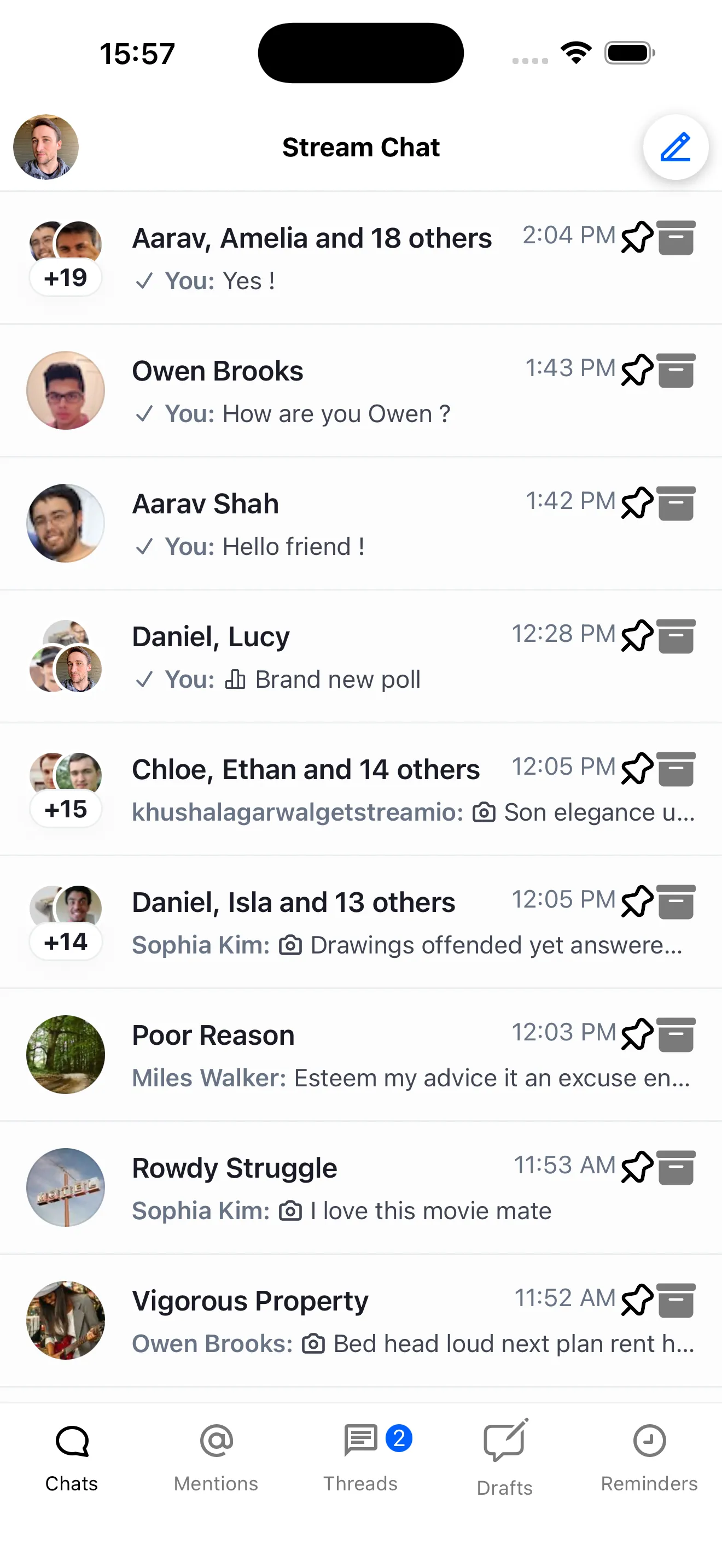The height and width of the screenshot is (1568, 722).
Task: Pin the Rowdy Struggle channel
Action: click(x=637, y=1167)
